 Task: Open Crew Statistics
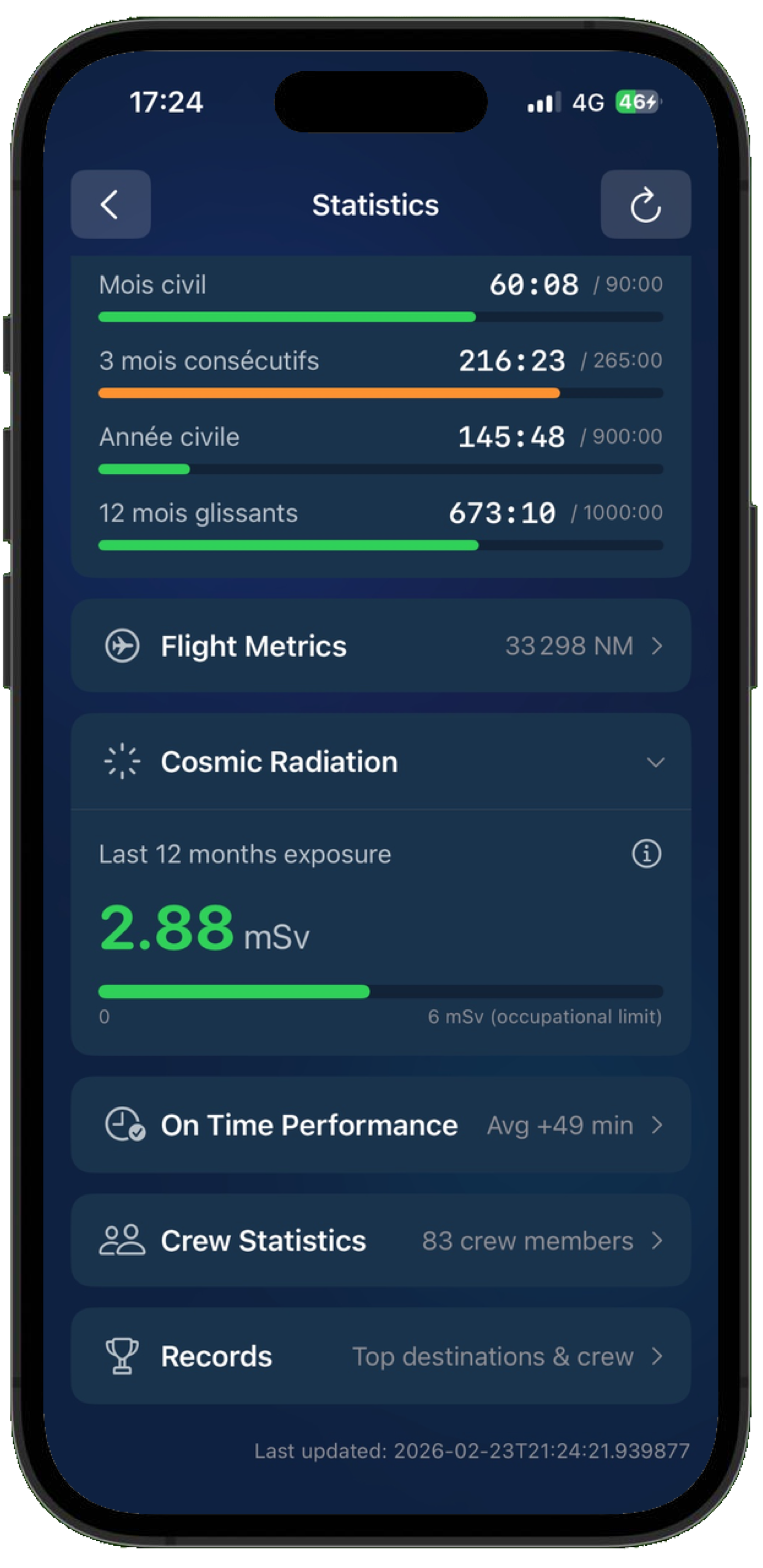[380, 1241]
